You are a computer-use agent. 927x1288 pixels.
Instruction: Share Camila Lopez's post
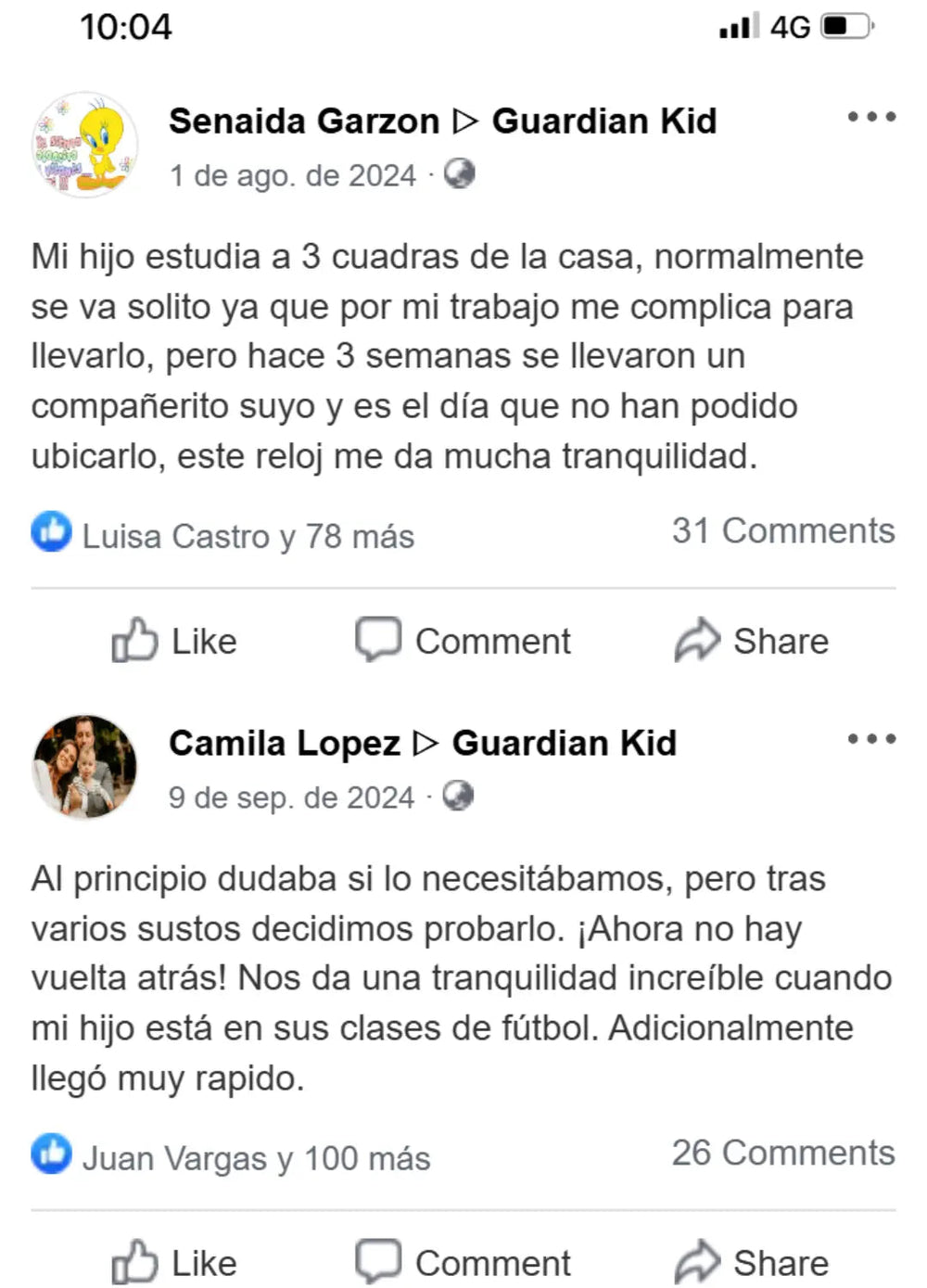(x=751, y=1263)
